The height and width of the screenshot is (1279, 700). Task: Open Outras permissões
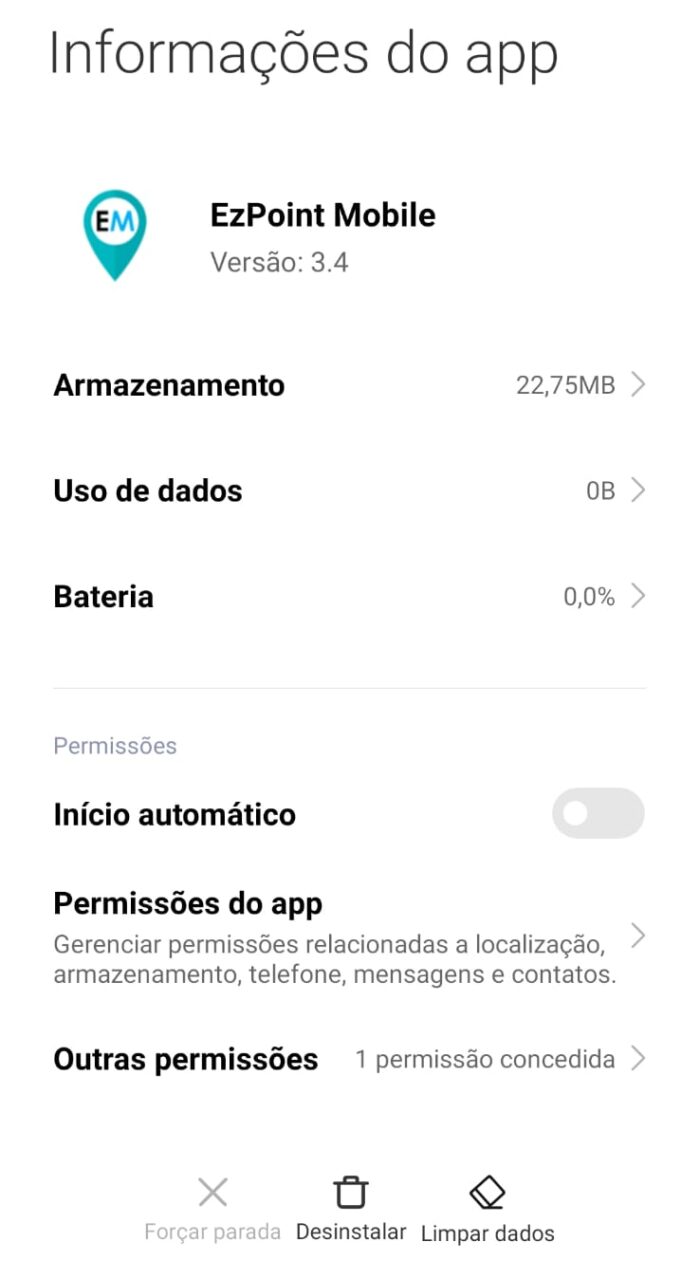coord(350,1059)
